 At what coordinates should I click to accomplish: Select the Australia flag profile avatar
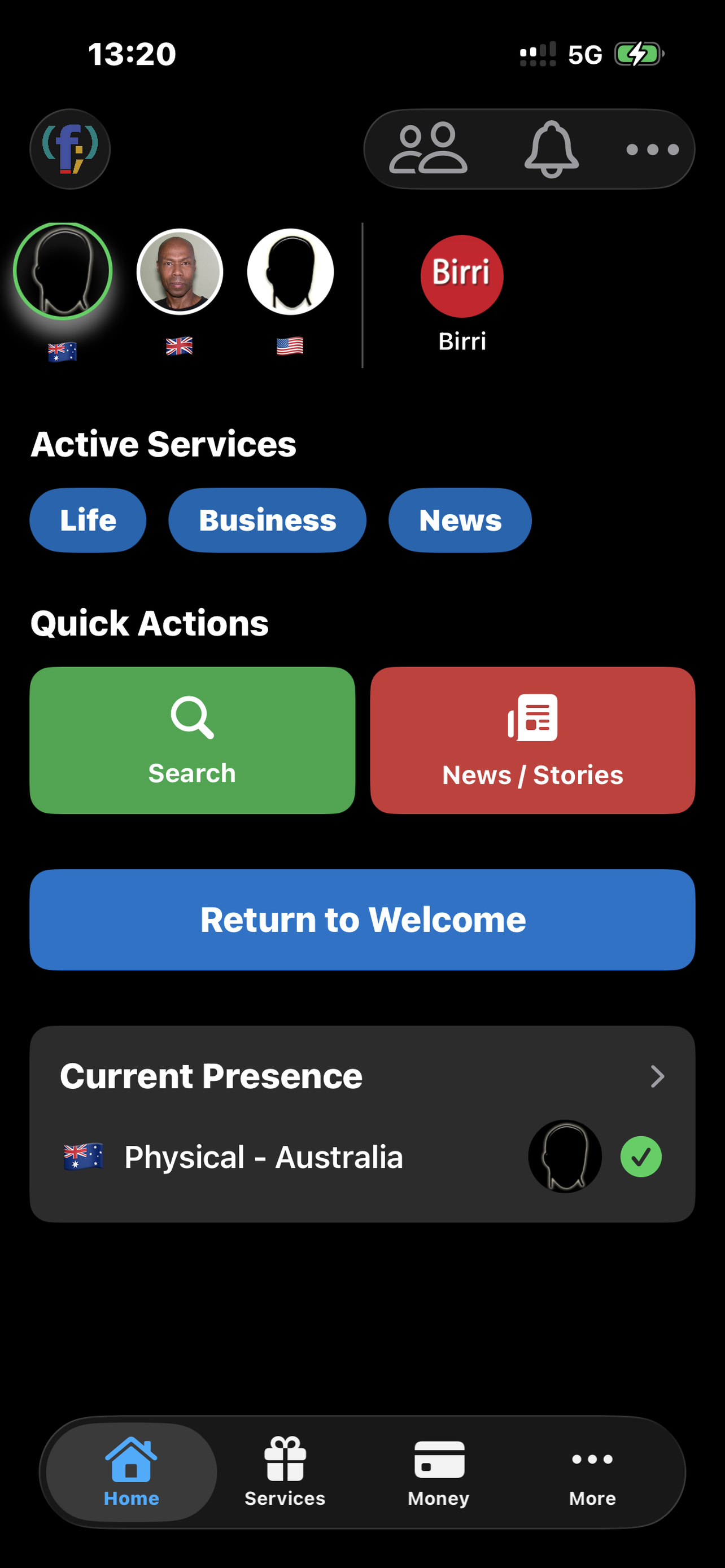click(x=63, y=271)
